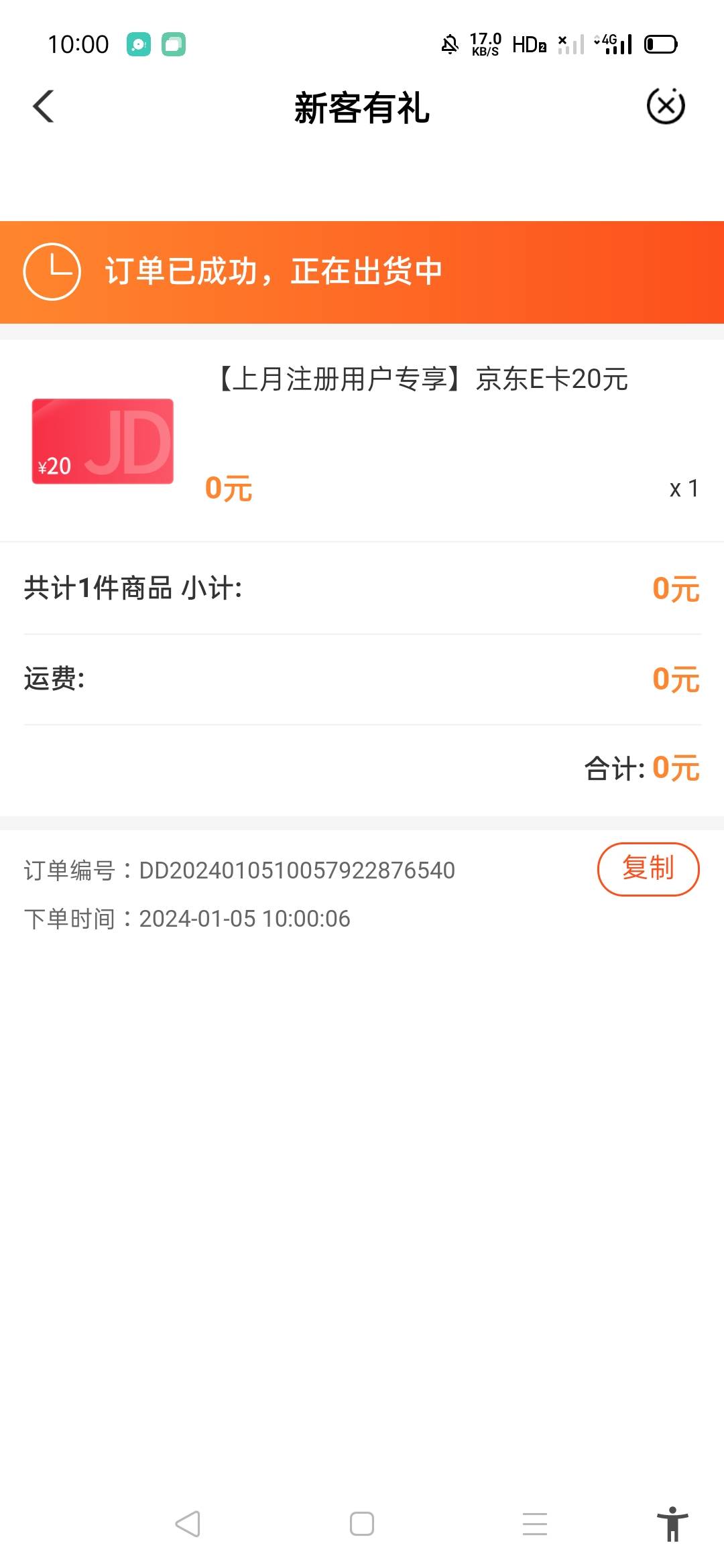Tap the system home button

click(x=362, y=1523)
